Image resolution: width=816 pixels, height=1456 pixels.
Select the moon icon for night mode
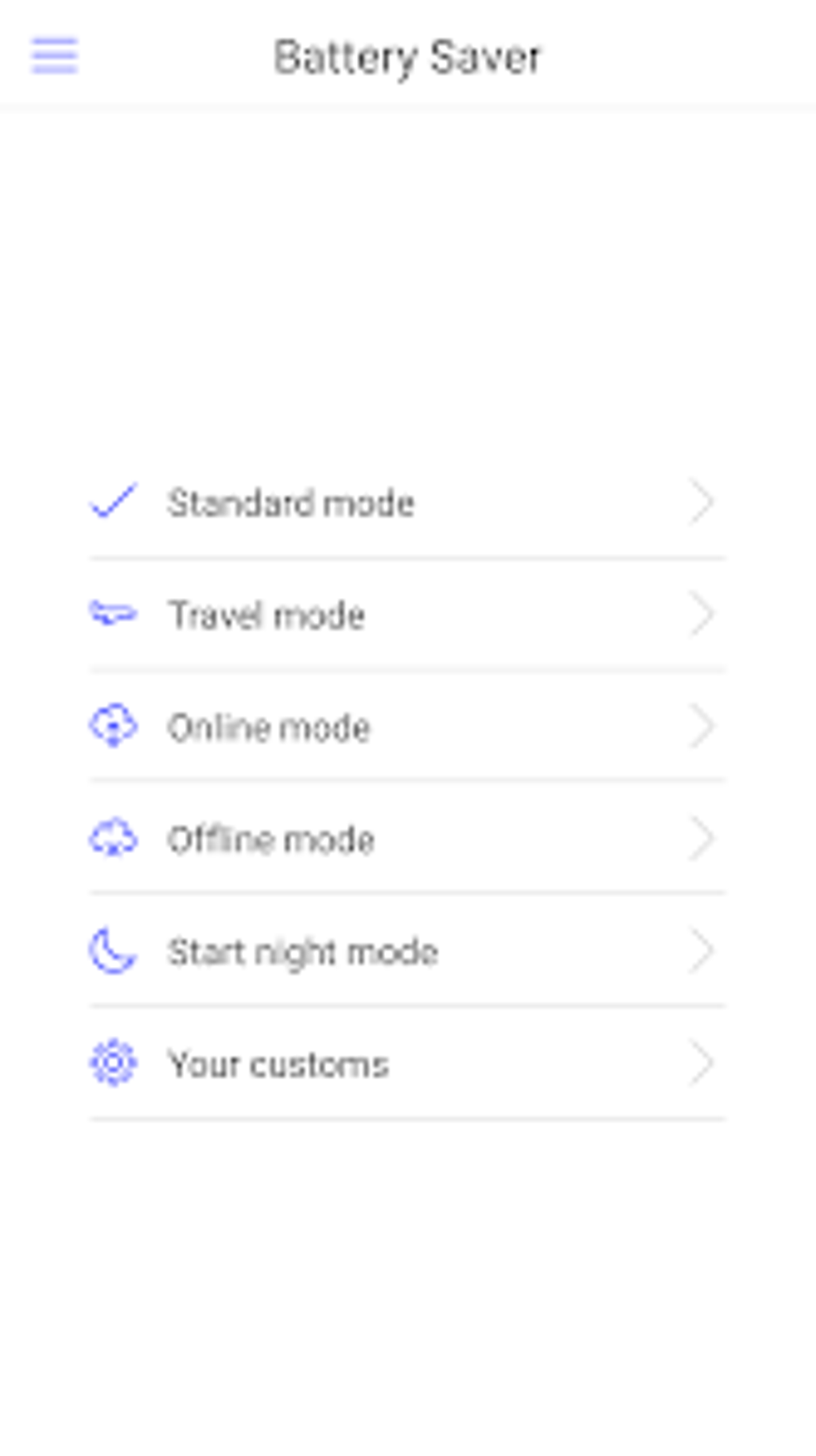[113, 951]
